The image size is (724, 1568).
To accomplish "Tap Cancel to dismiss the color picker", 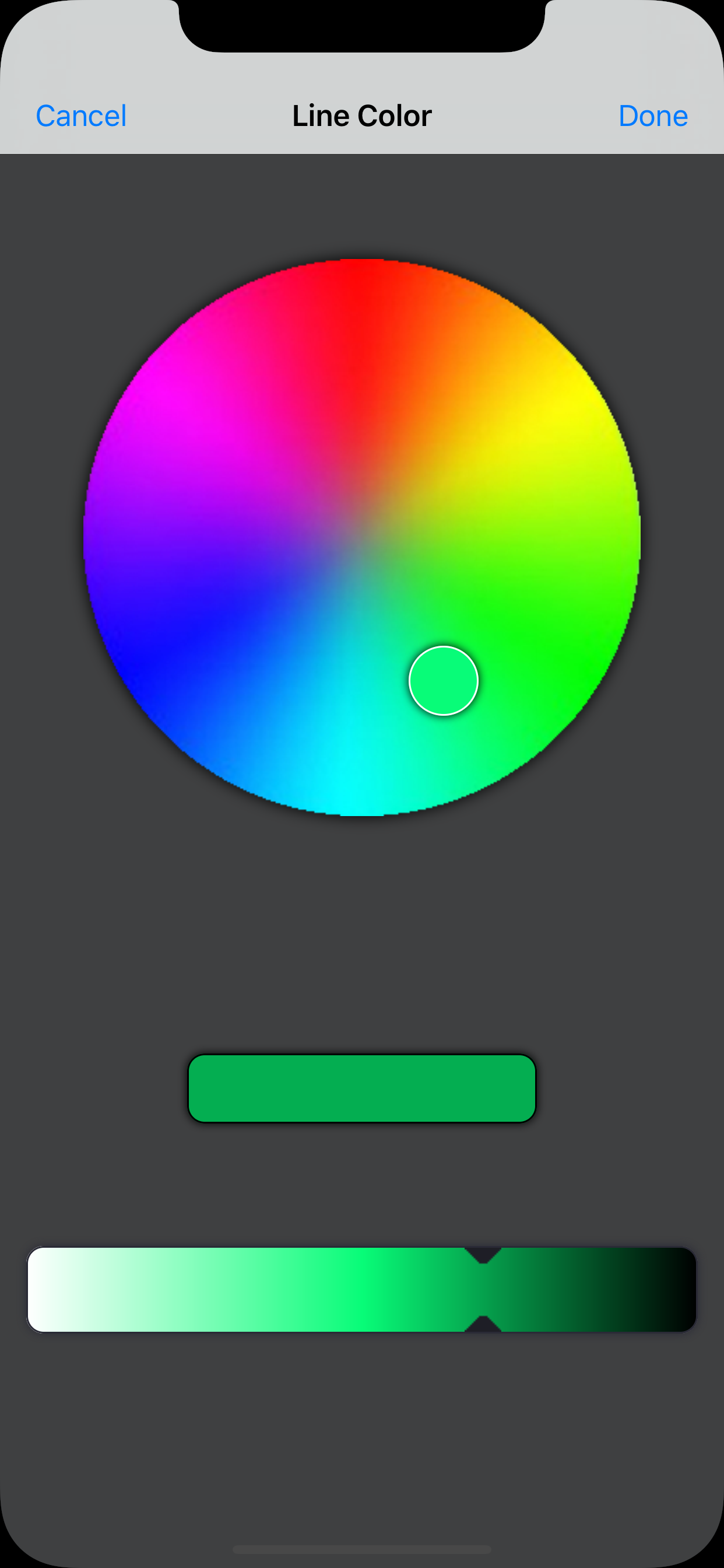I will coord(81,115).
